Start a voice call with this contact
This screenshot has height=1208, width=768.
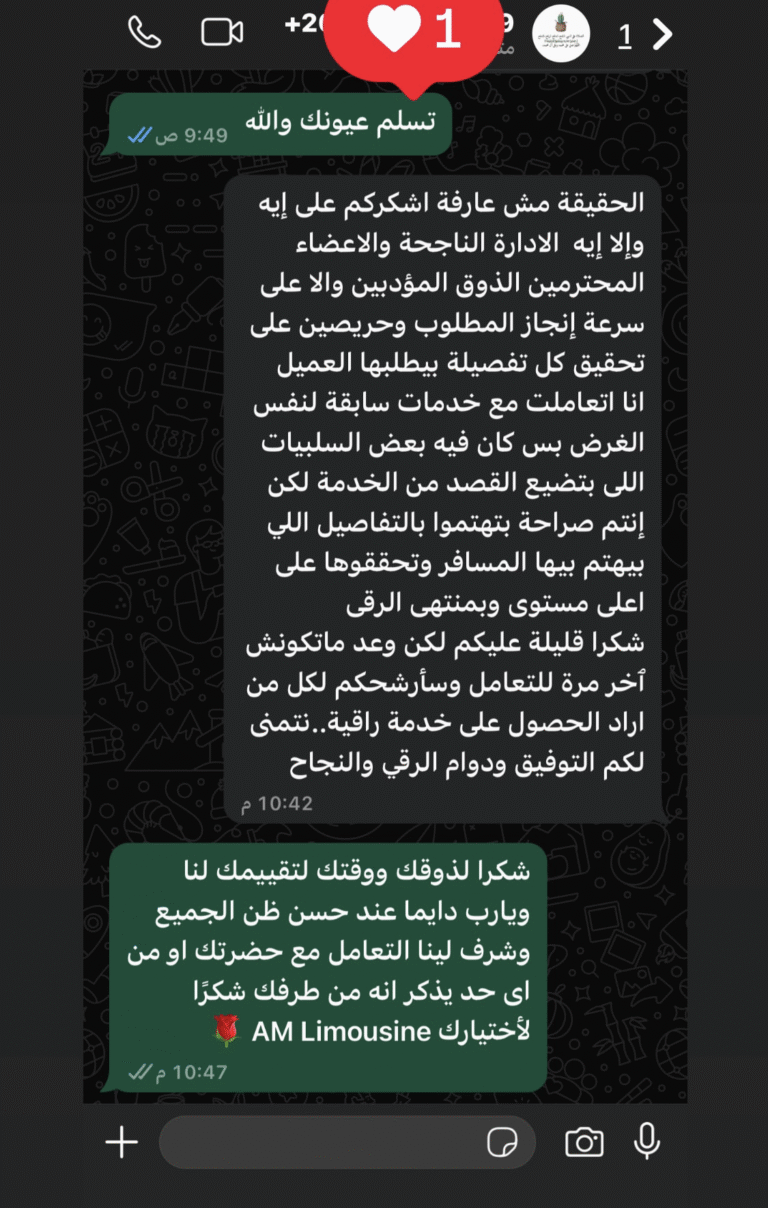[x=145, y=32]
